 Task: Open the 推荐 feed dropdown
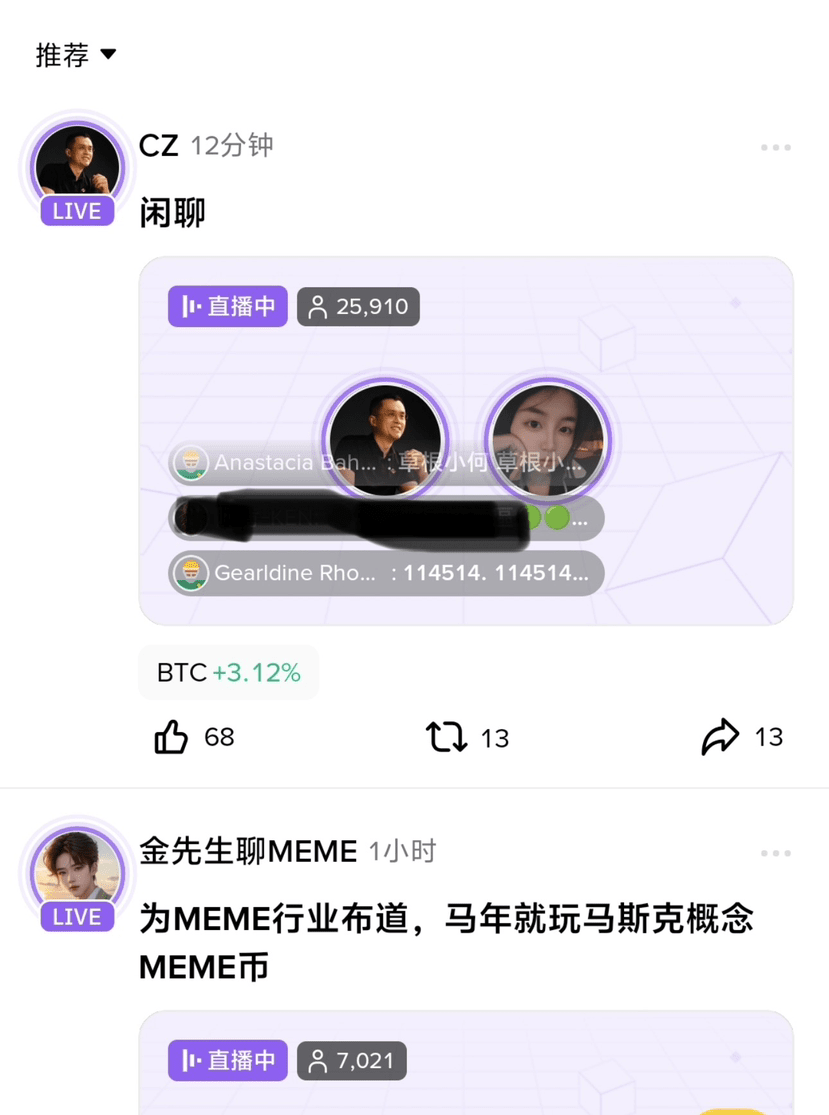point(76,55)
